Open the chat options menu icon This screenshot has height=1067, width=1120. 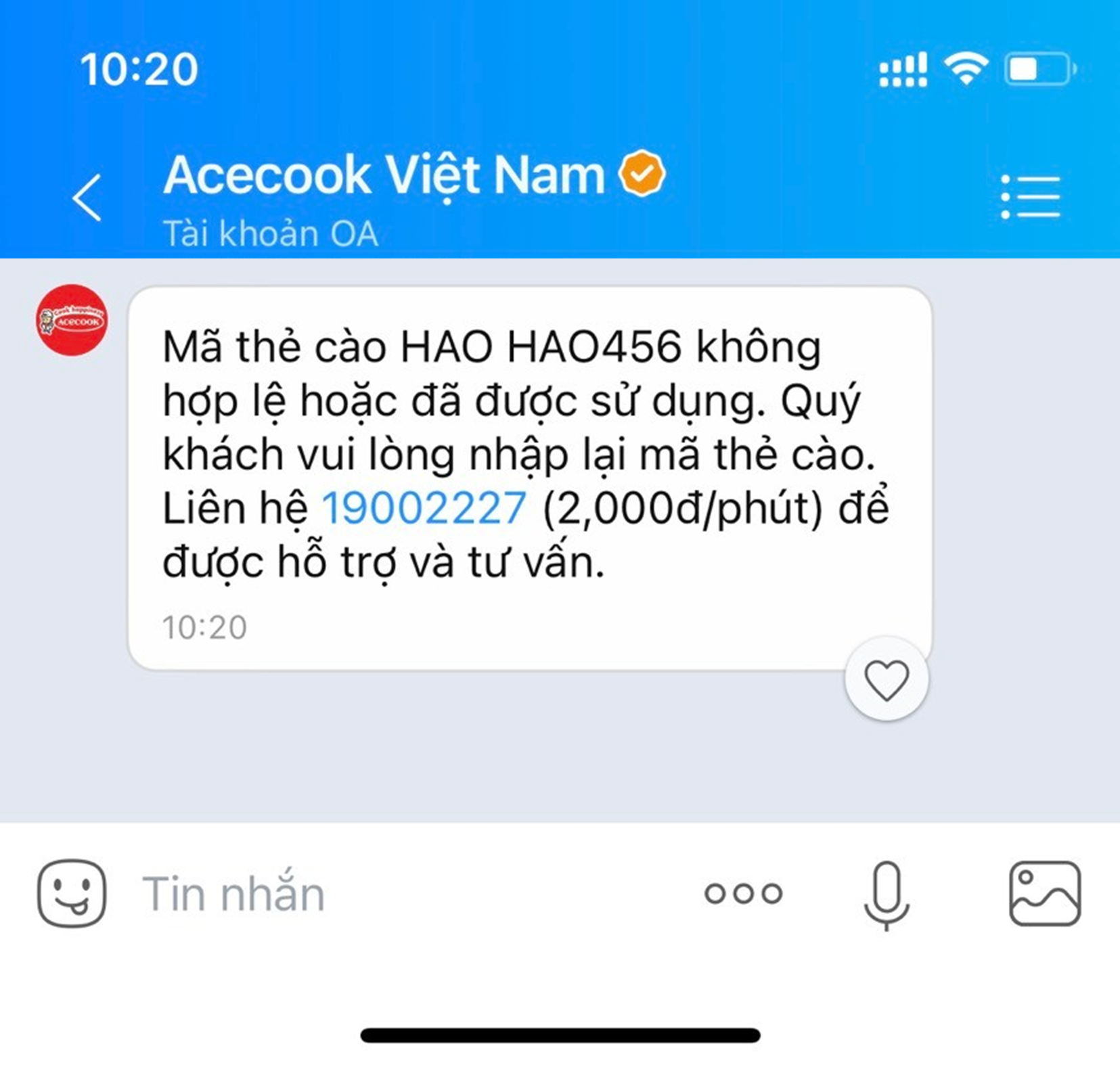coord(1030,197)
